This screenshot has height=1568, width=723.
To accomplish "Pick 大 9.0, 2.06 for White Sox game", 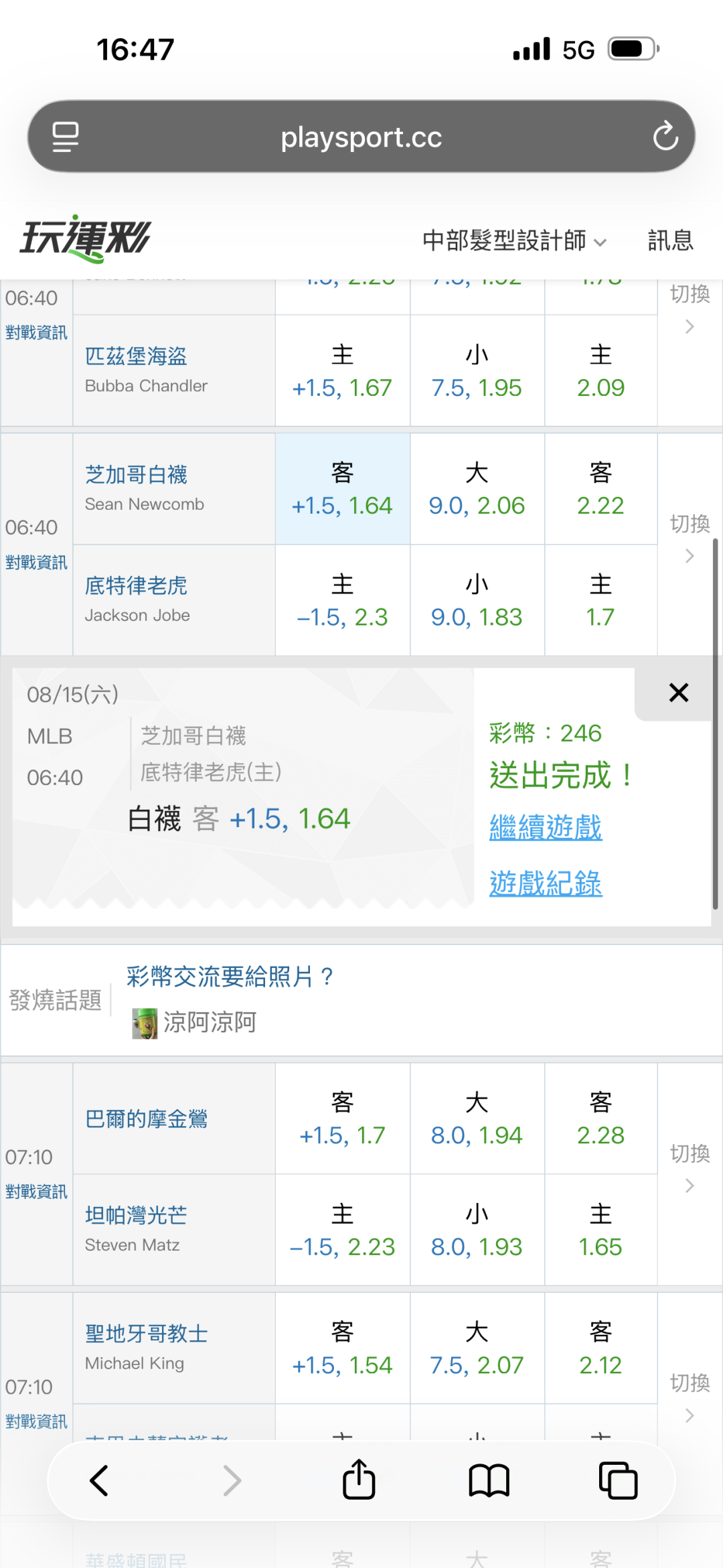I will [477, 489].
